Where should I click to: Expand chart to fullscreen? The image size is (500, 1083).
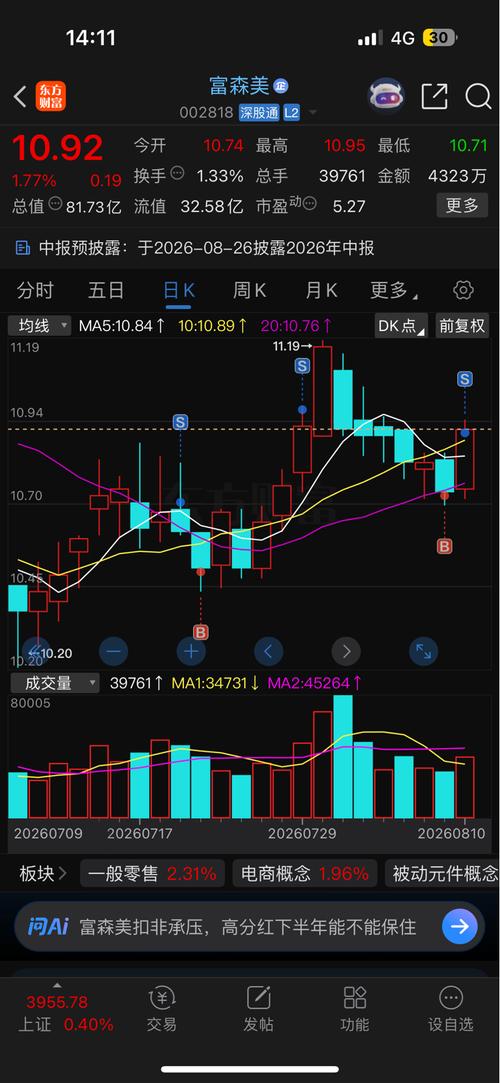click(x=423, y=651)
